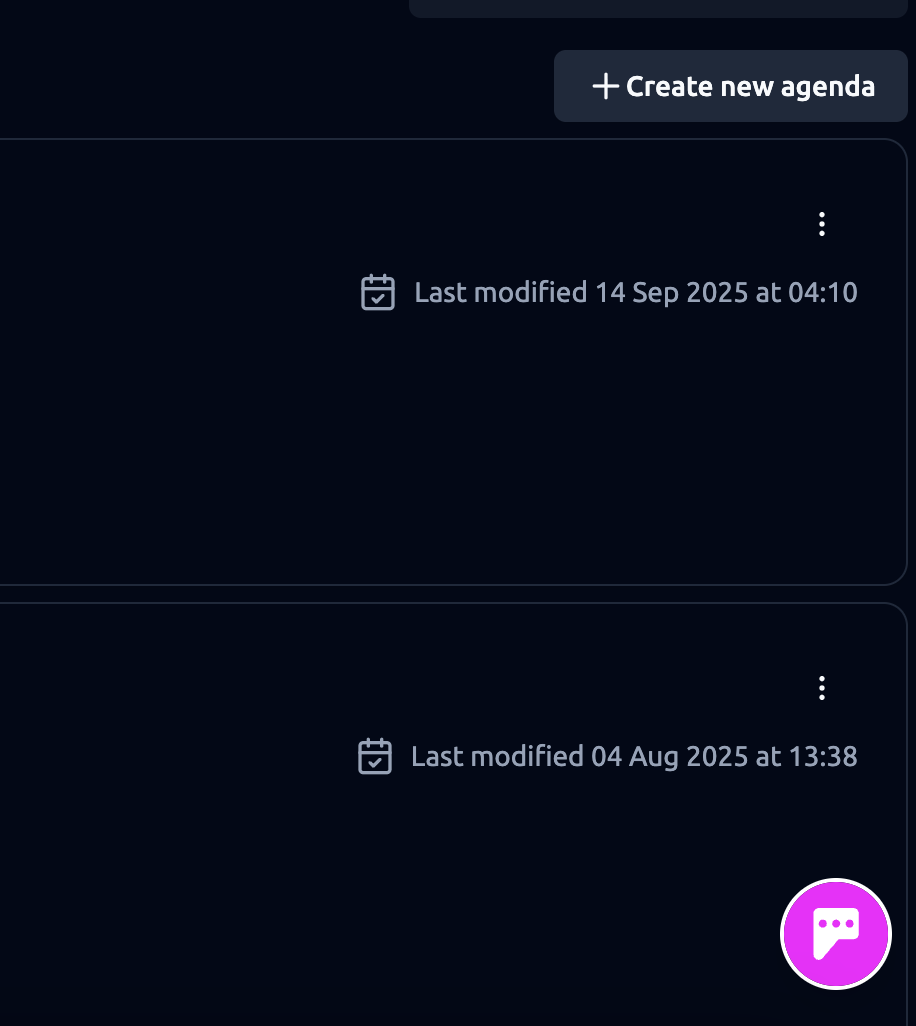The image size is (916, 1026).
Task: Open the agenda card modified 04 Aug 2025
Action: pyautogui.click(x=400, y=860)
